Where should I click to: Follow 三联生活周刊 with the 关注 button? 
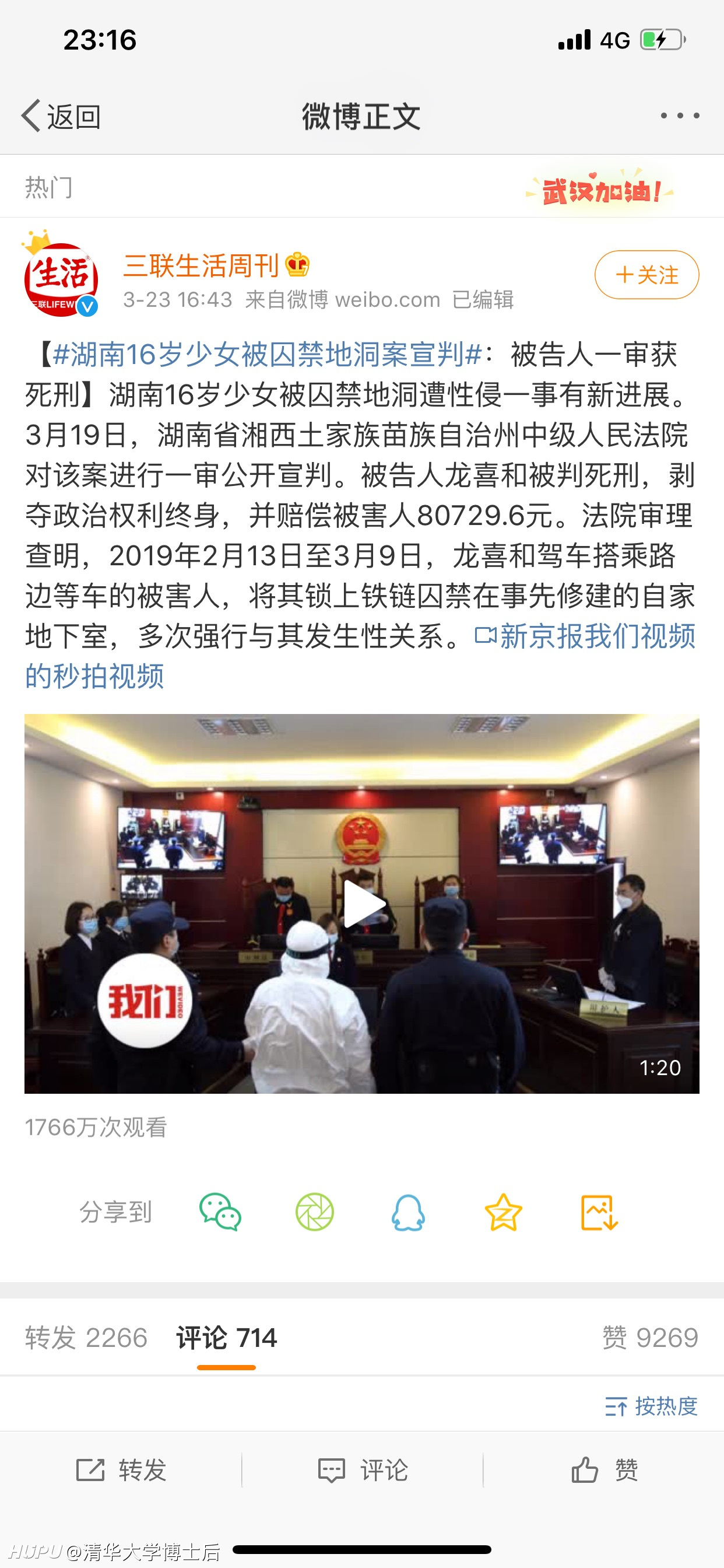(x=646, y=275)
